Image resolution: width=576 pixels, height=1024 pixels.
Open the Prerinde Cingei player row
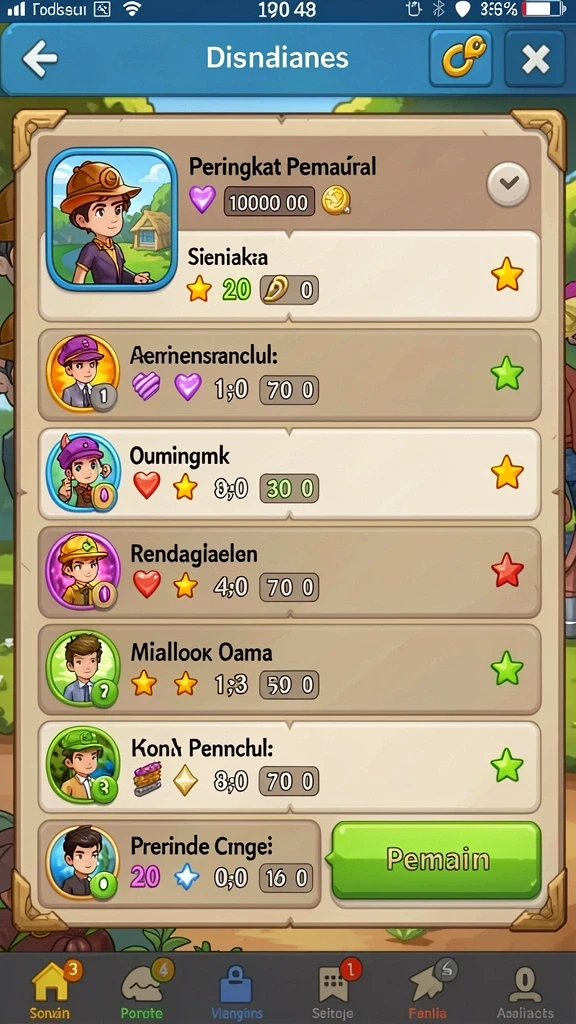(x=180, y=864)
